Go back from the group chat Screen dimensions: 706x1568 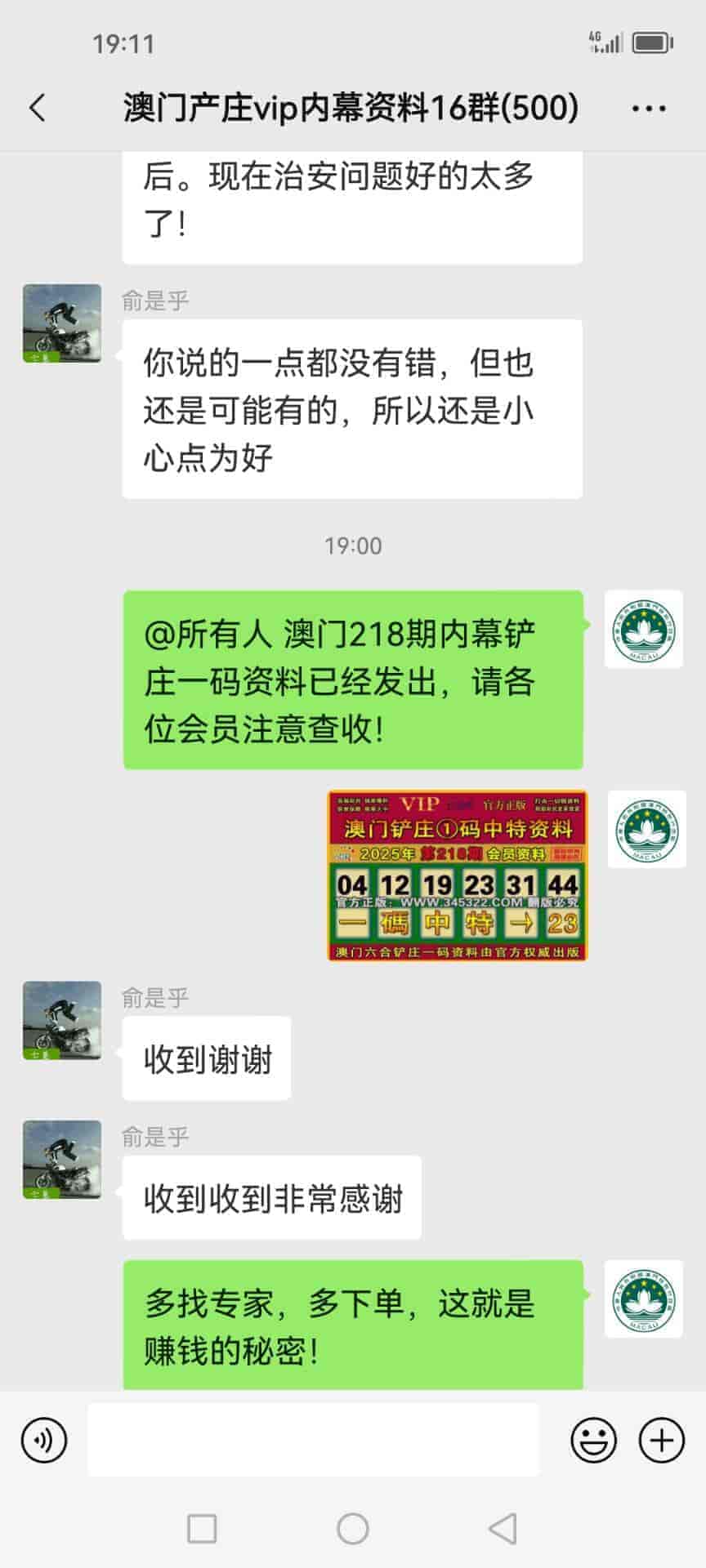tap(38, 108)
